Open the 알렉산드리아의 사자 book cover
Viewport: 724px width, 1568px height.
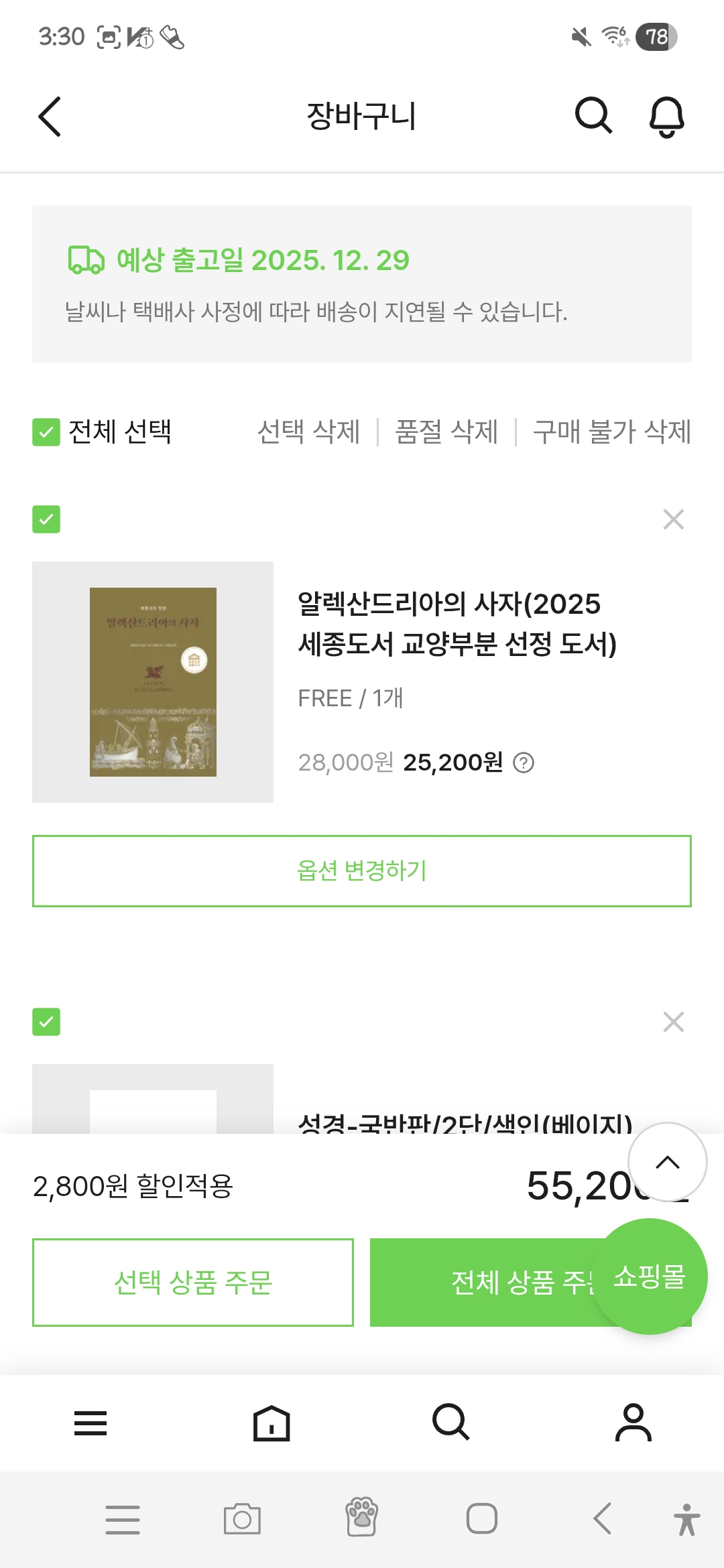[153, 682]
